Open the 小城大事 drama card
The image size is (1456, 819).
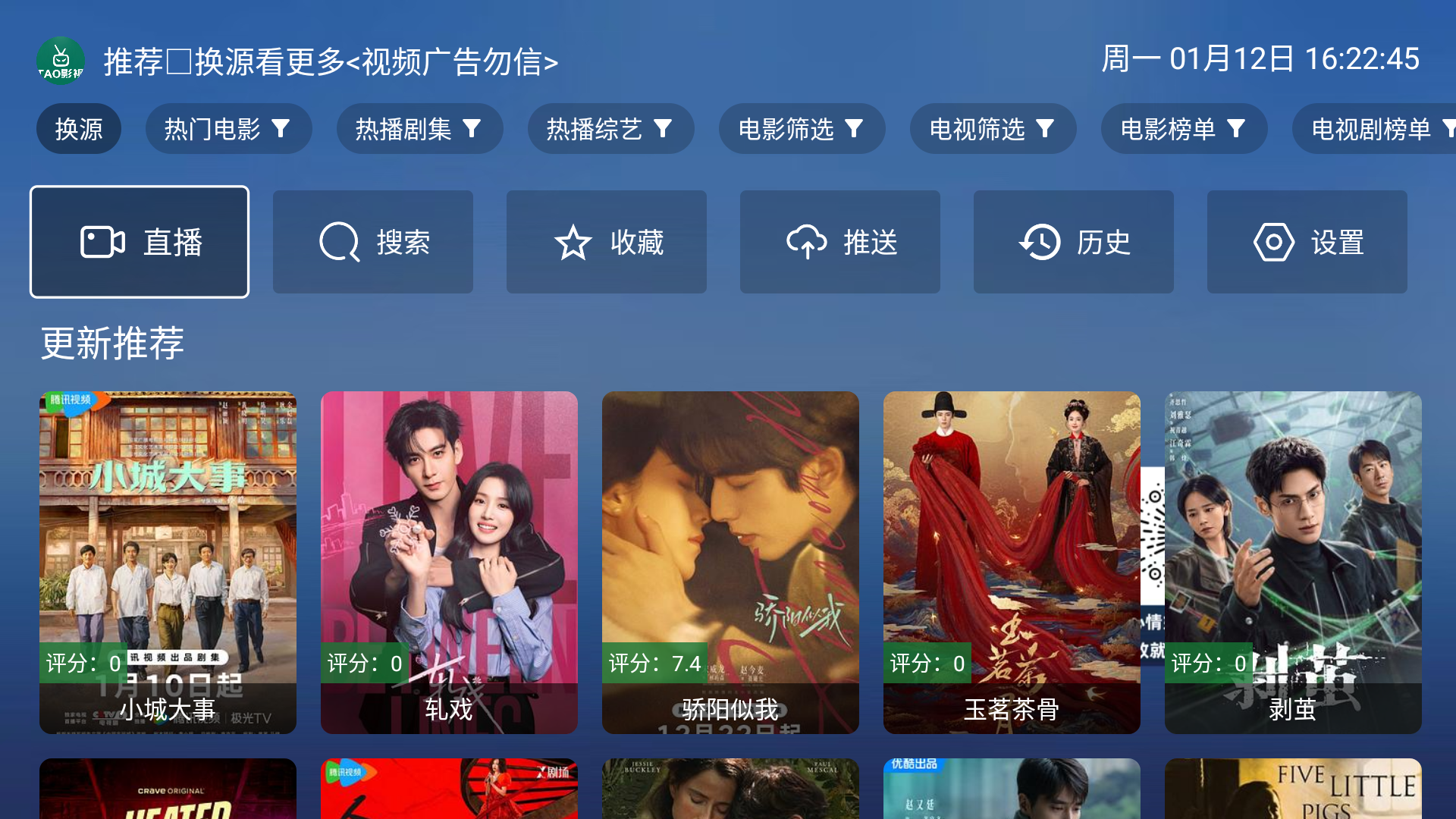[x=168, y=561]
